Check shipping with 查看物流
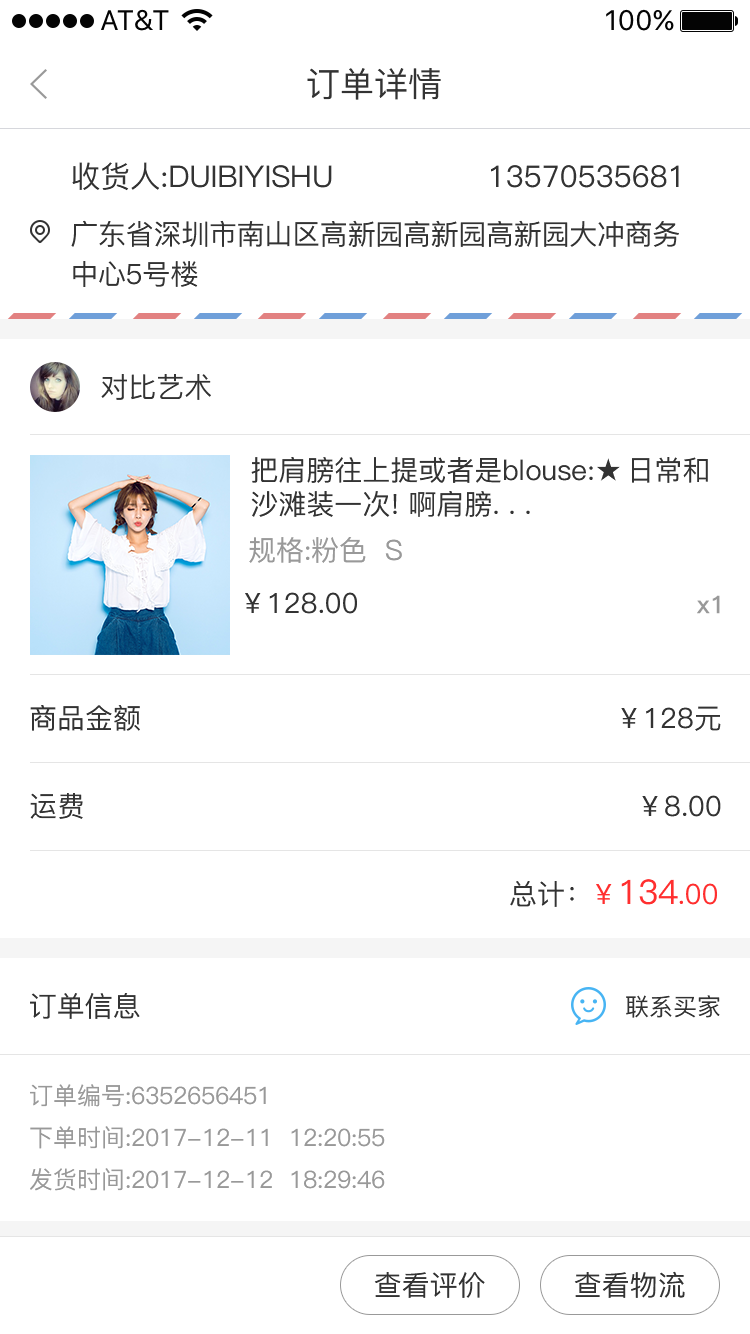The height and width of the screenshot is (1334, 750). (x=630, y=1285)
